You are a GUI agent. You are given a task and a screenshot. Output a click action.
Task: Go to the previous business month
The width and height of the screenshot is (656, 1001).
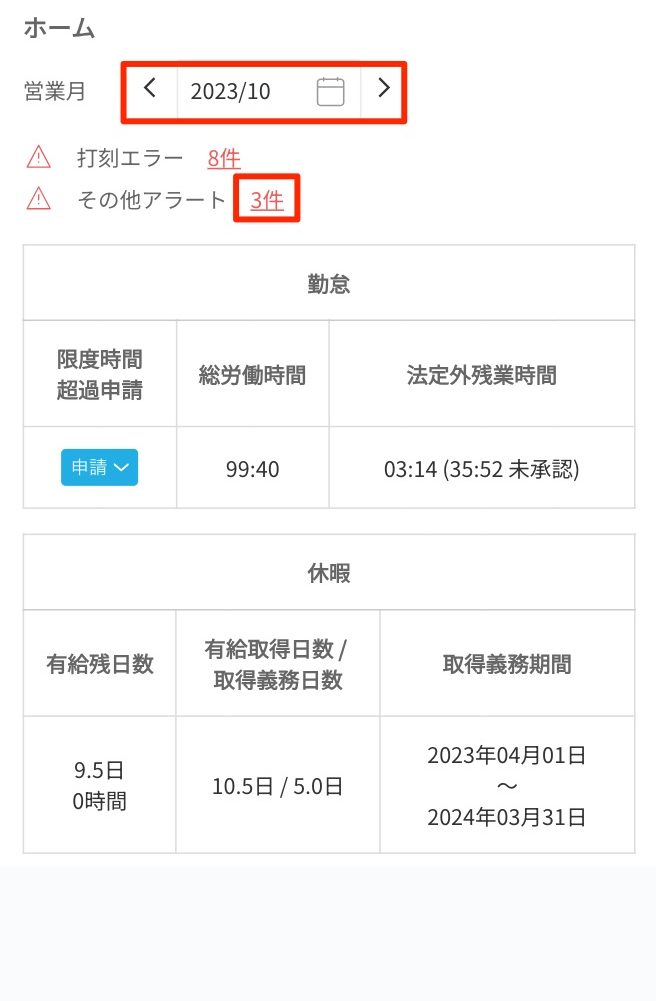click(x=151, y=90)
